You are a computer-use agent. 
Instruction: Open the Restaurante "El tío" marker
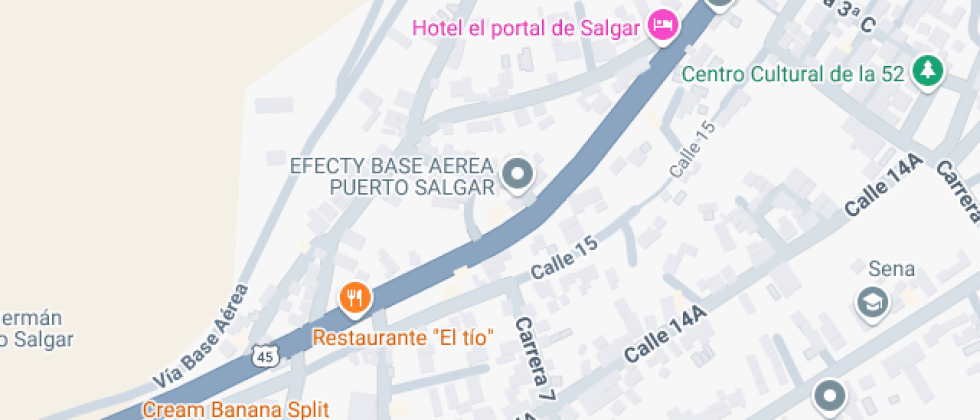pyautogui.click(x=355, y=297)
